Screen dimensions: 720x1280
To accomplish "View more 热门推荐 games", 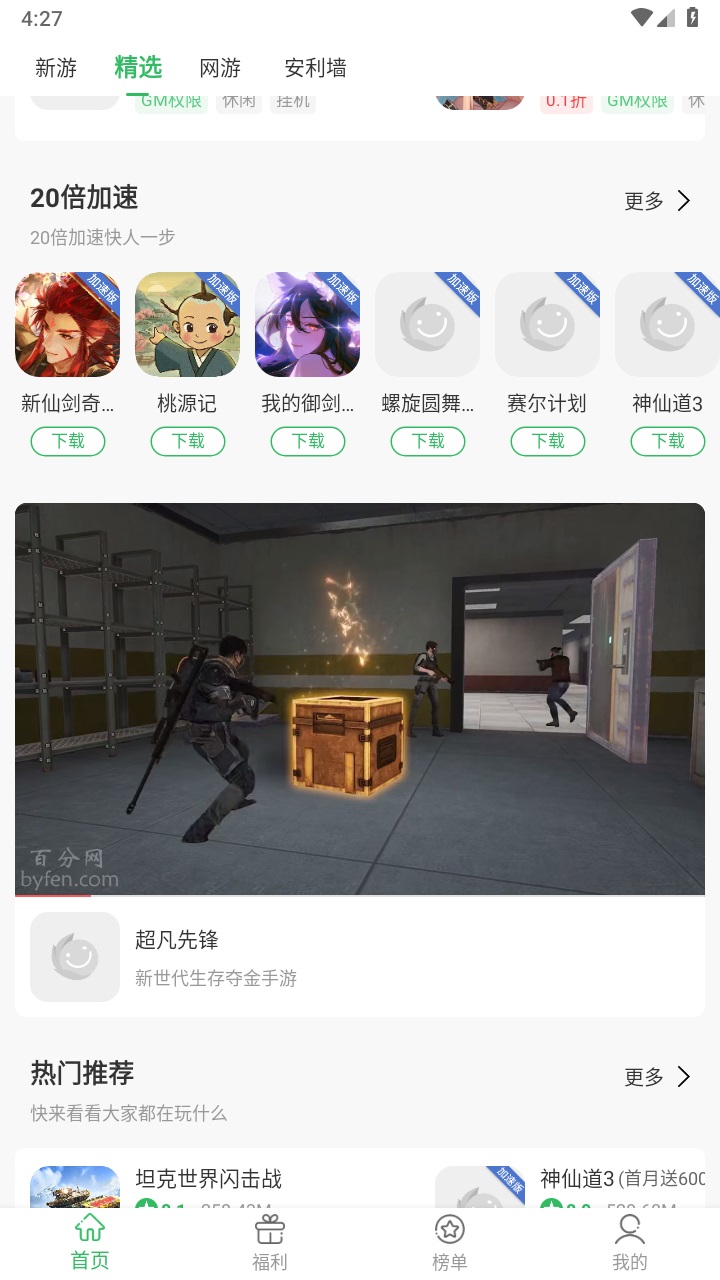I will point(657,1077).
